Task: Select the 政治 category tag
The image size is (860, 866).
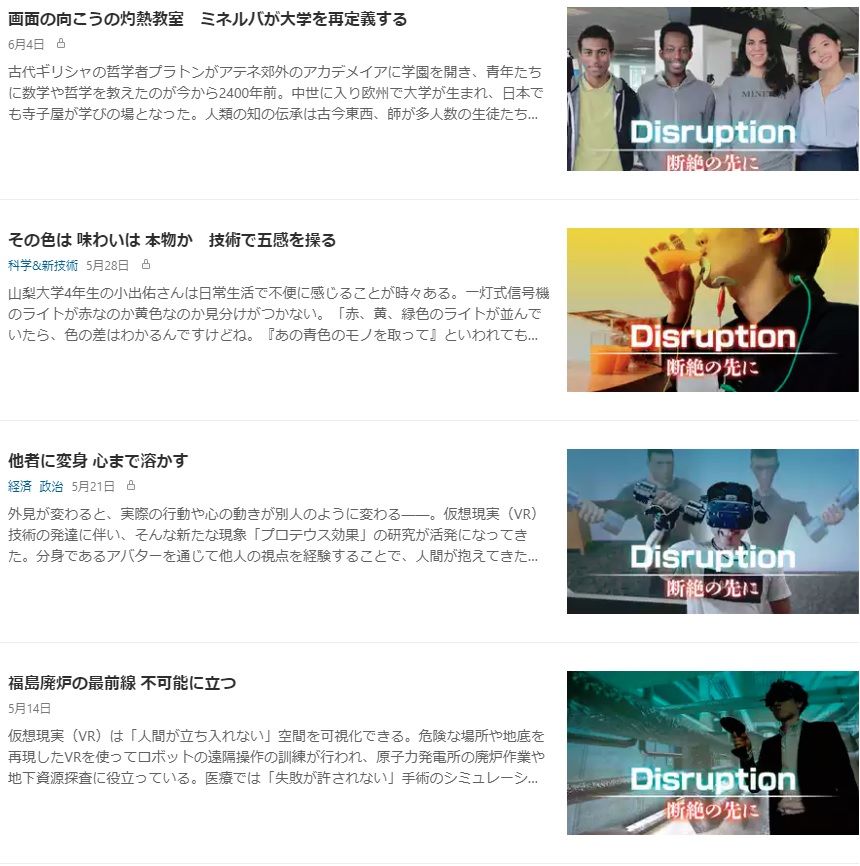Action: (51, 486)
